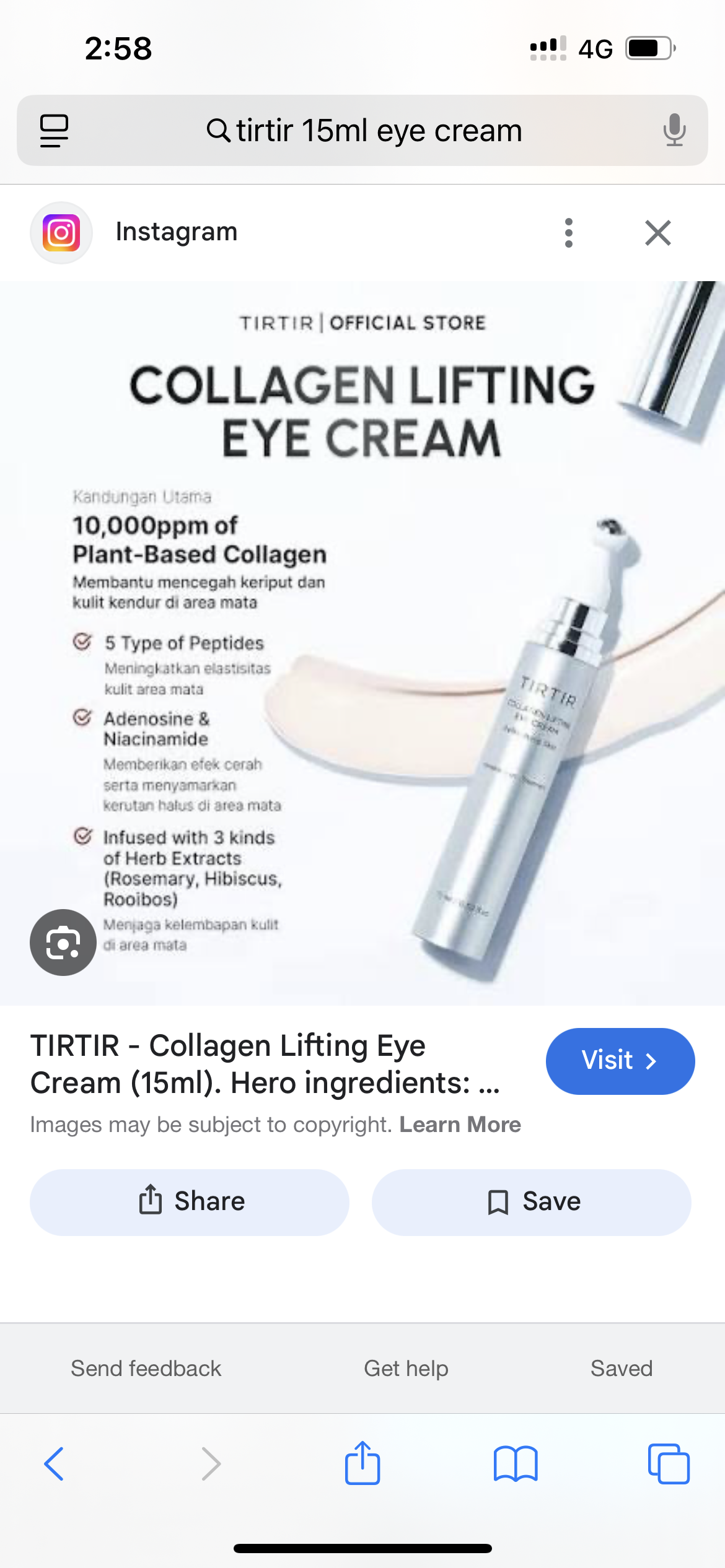725x1568 pixels.
Task: Visit the Instagram source page
Action: tap(620, 1061)
